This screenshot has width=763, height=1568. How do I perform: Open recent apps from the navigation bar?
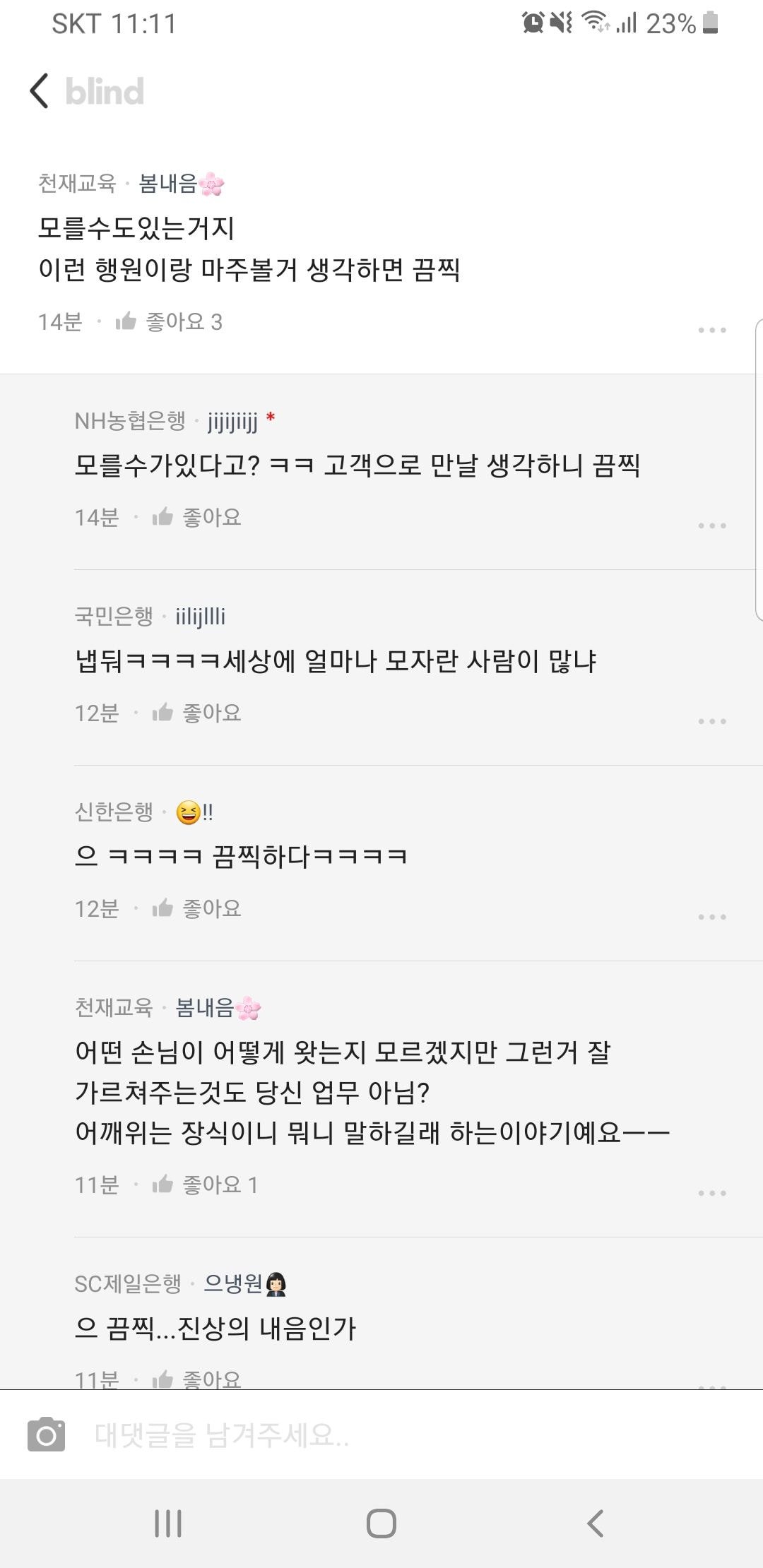168,1524
